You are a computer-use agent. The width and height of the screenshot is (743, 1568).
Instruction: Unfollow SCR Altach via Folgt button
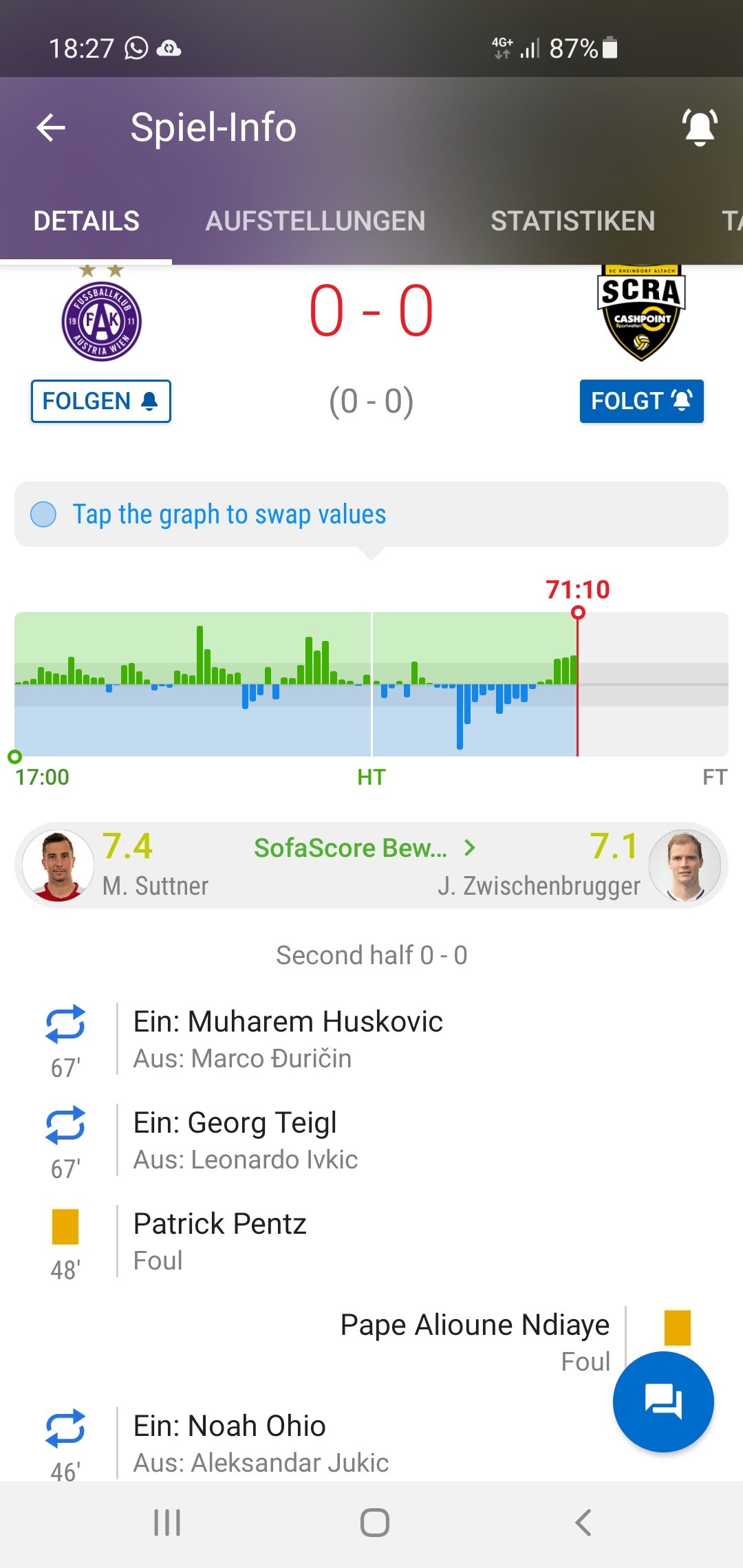(x=641, y=401)
